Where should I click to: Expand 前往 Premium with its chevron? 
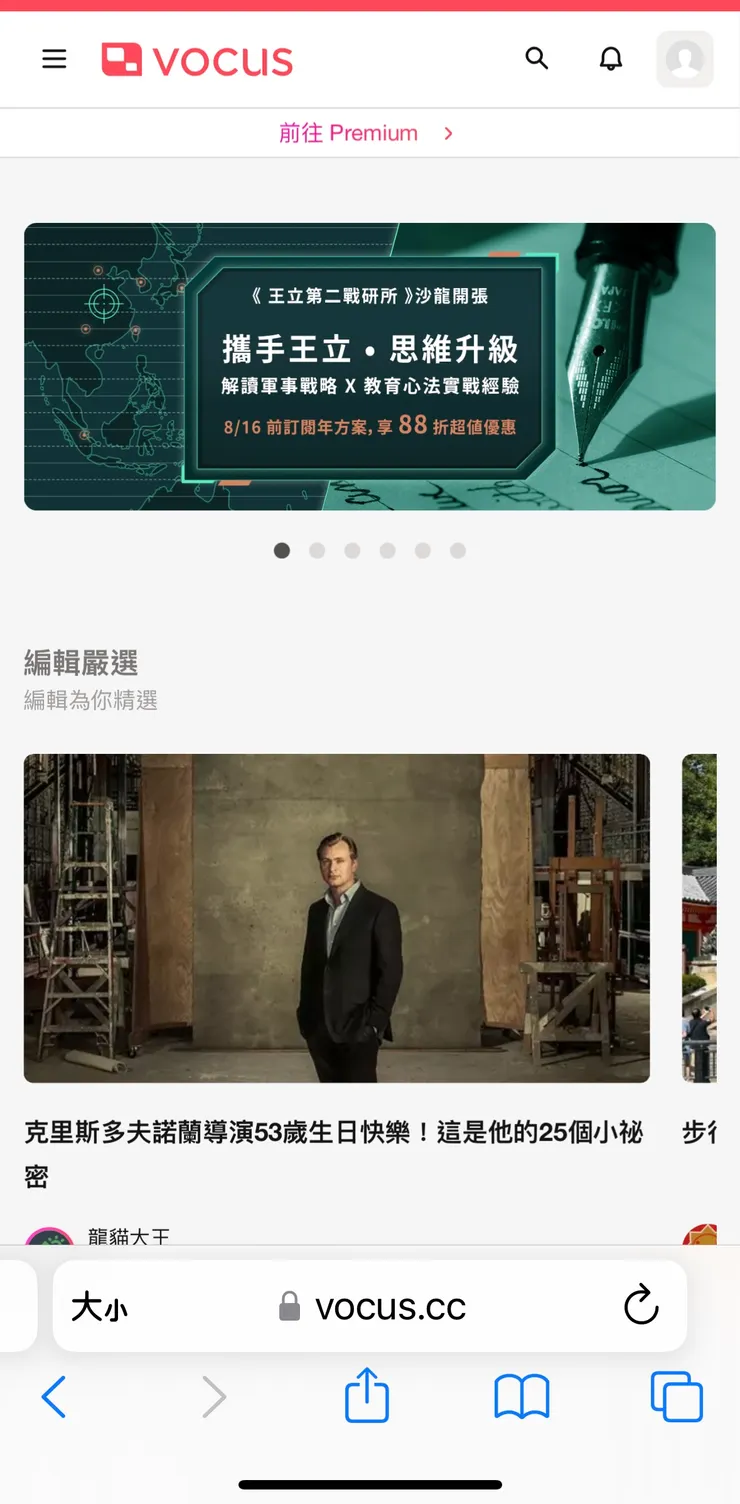pos(448,133)
